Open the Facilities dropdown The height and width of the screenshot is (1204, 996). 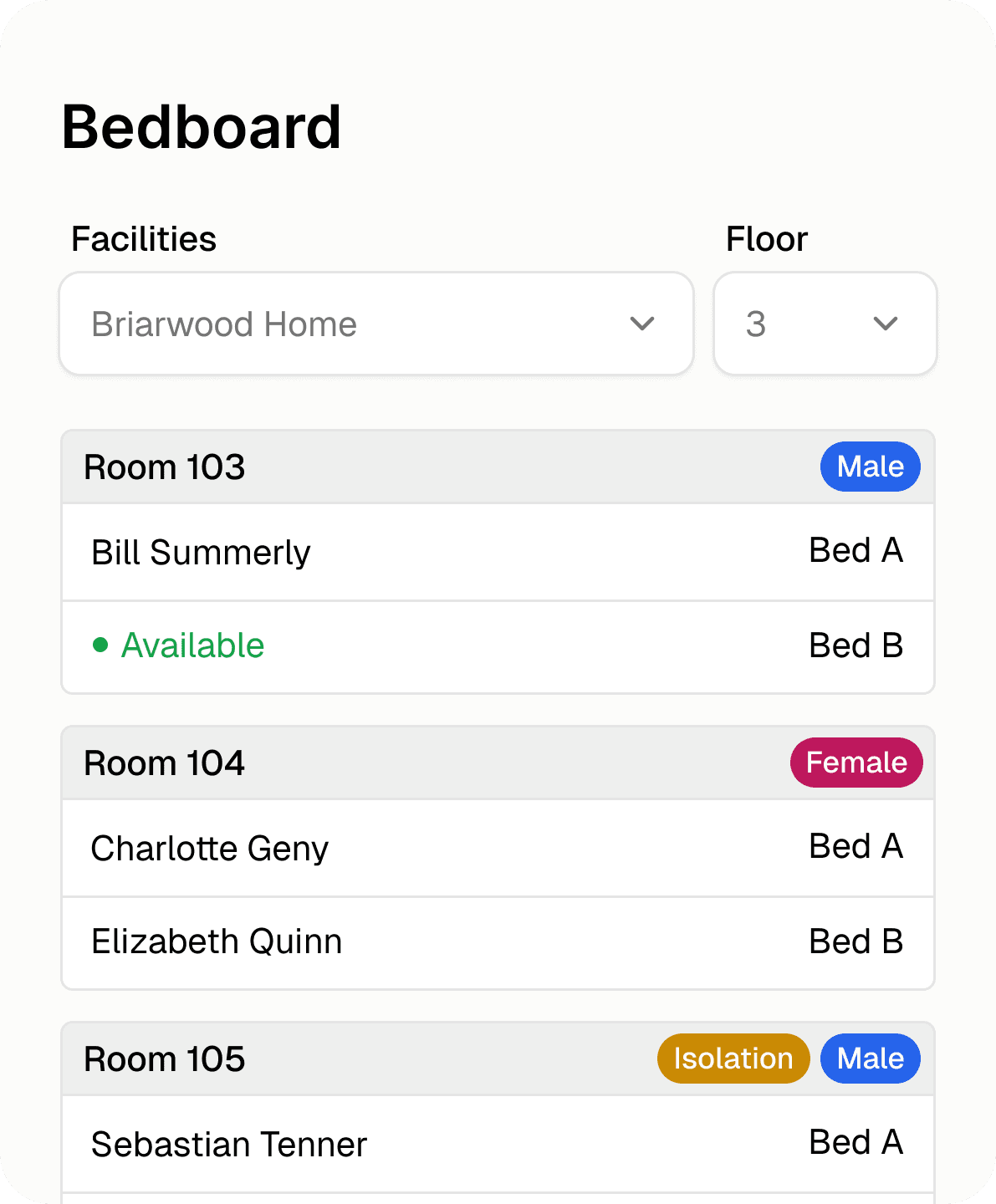375,324
